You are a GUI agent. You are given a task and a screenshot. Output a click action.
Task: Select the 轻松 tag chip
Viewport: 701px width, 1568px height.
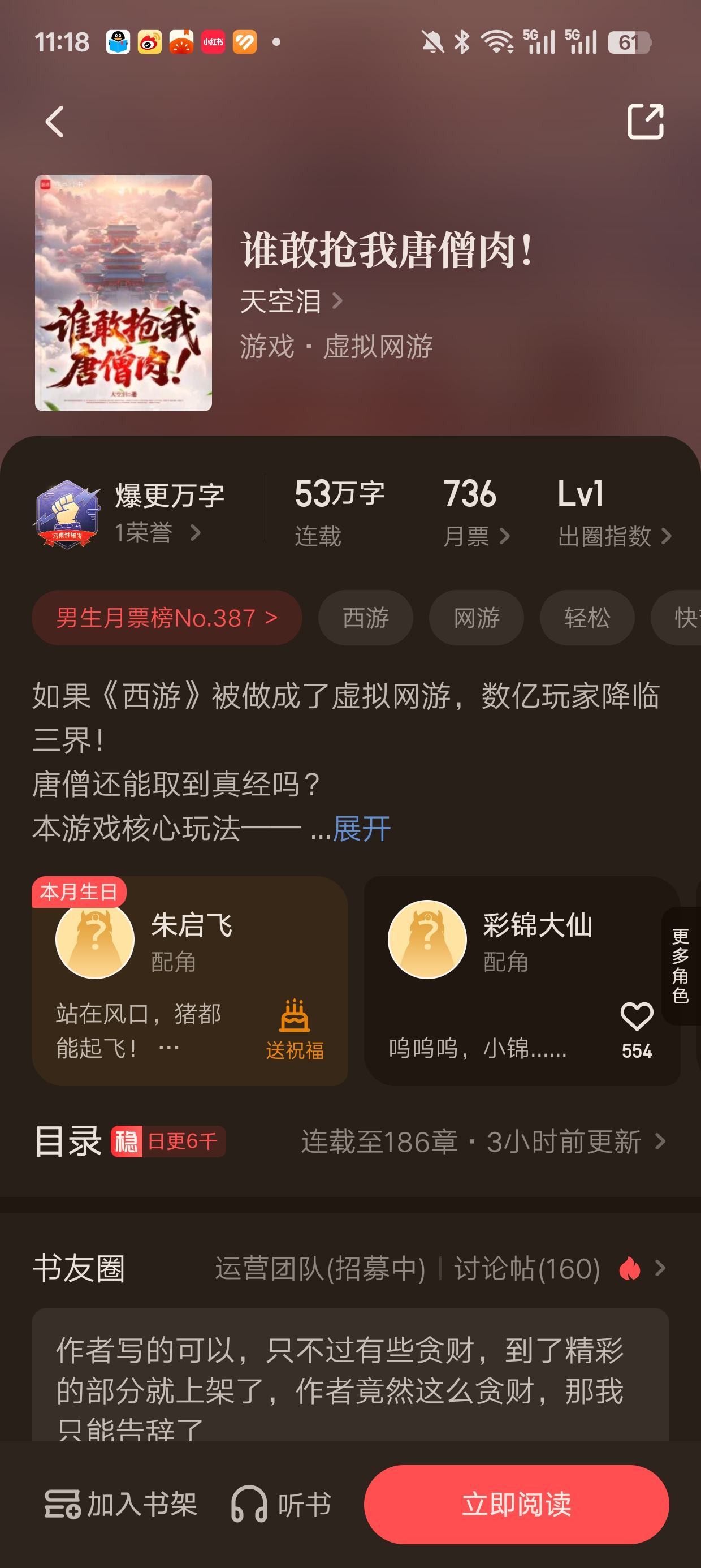[x=587, y=618]
